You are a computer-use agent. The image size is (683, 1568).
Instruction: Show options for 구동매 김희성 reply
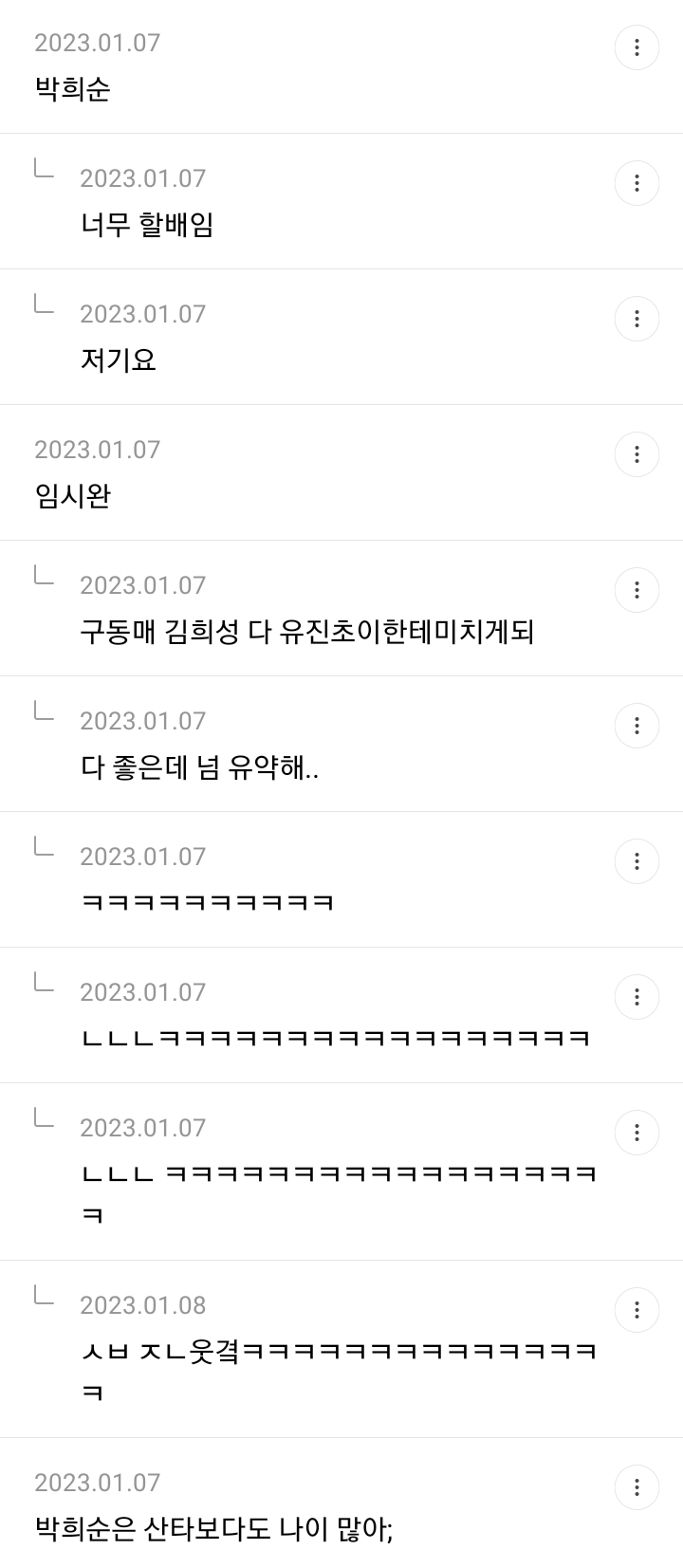pos(637,590)
